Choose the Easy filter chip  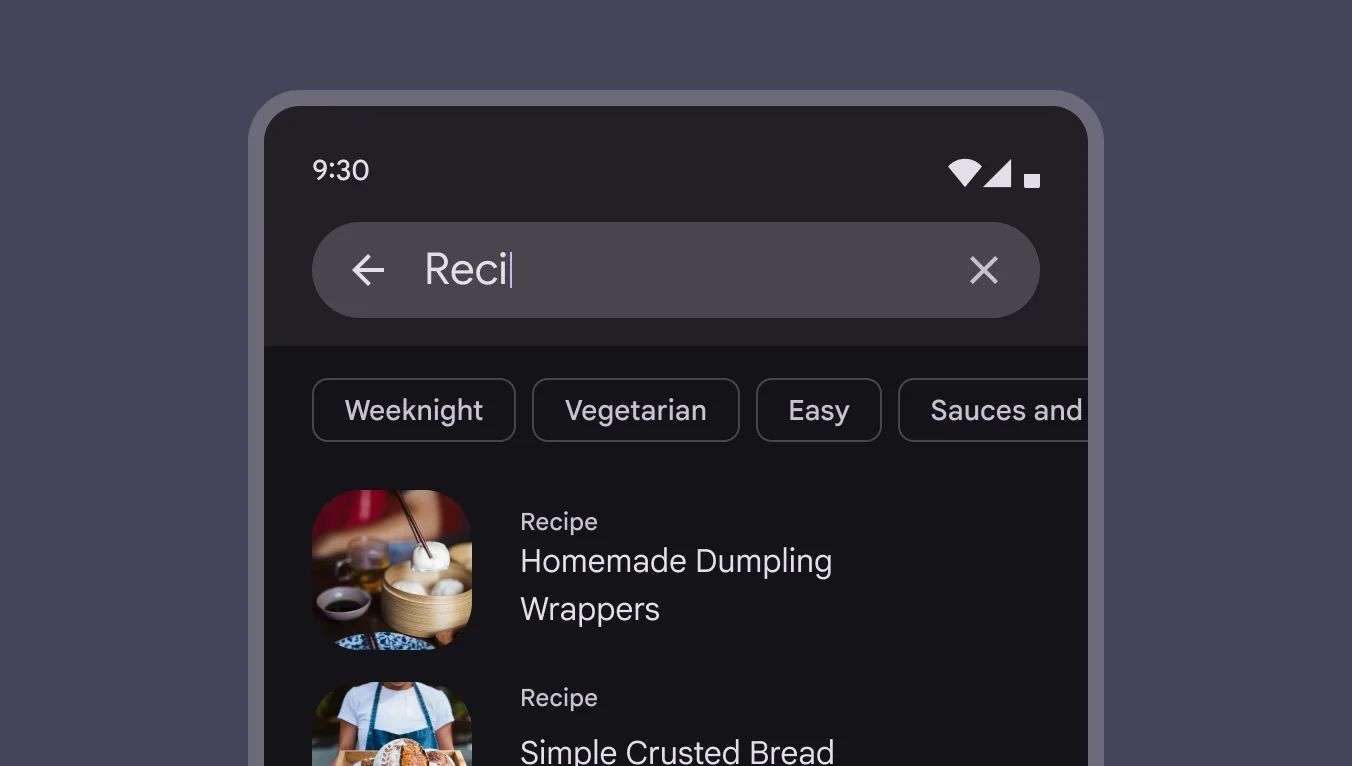click(x=818, y=410)
